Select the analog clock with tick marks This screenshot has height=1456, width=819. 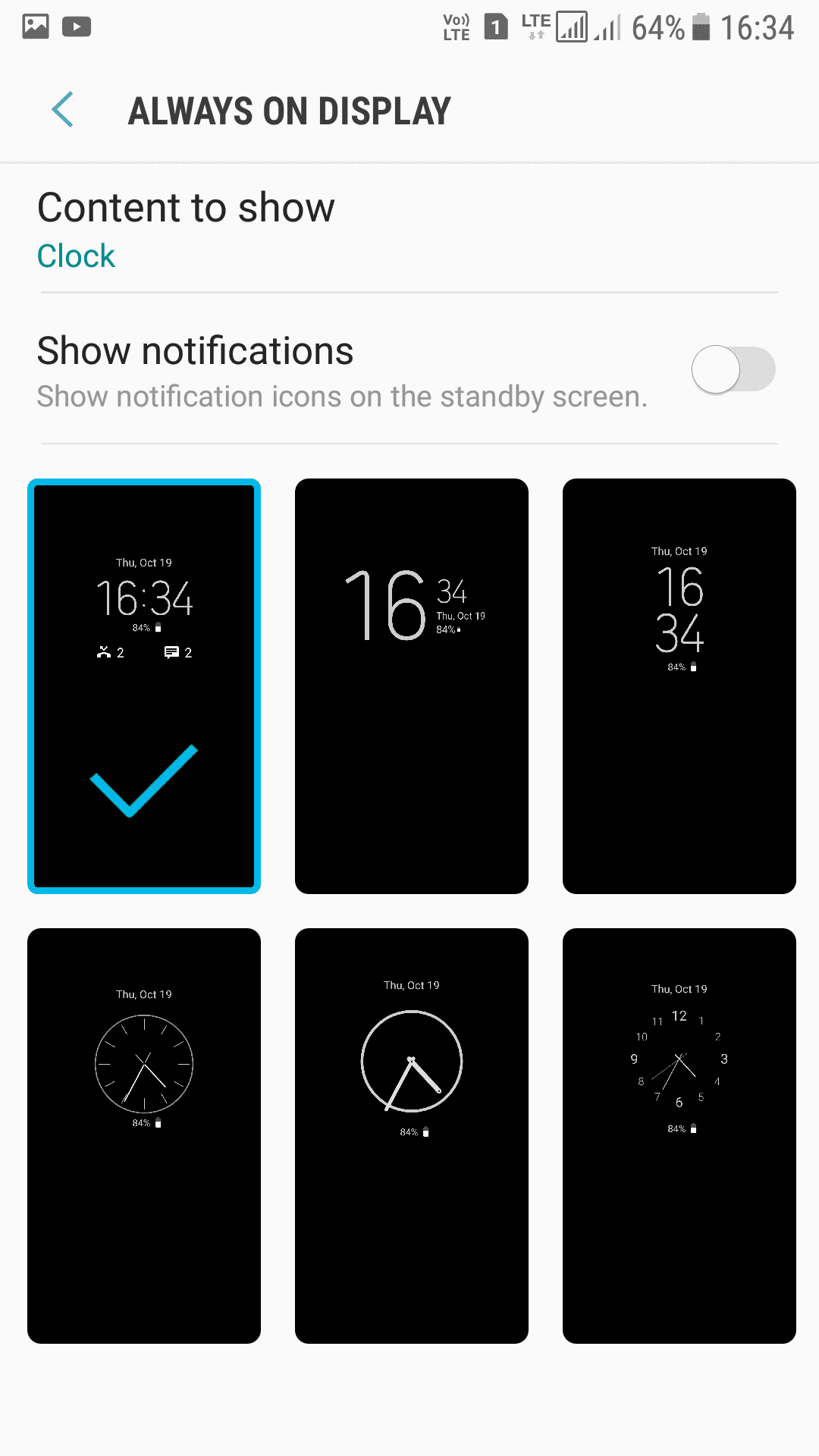tap(144, 1136)
